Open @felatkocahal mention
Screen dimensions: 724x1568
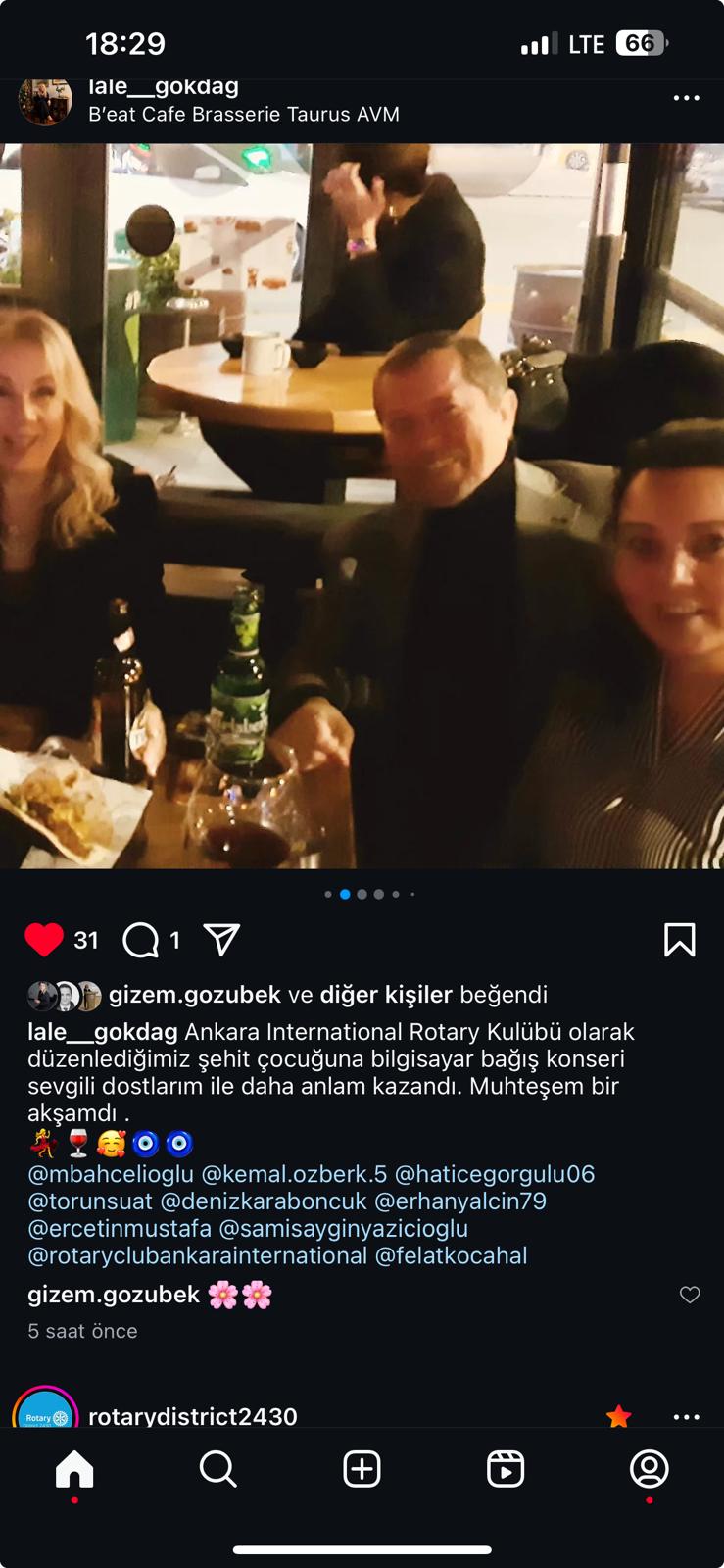click(451, 1255)
